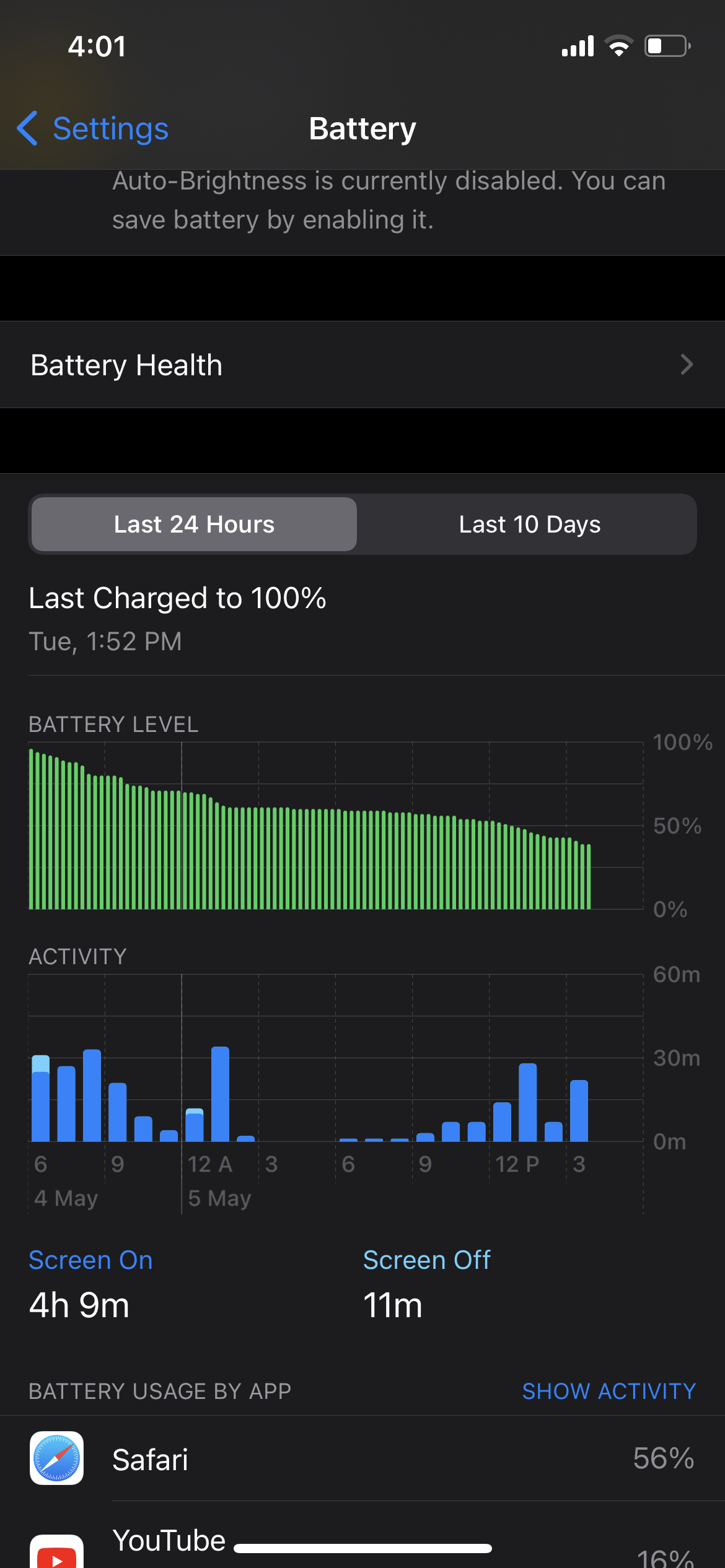Open Safari battery usage row

362,1459
